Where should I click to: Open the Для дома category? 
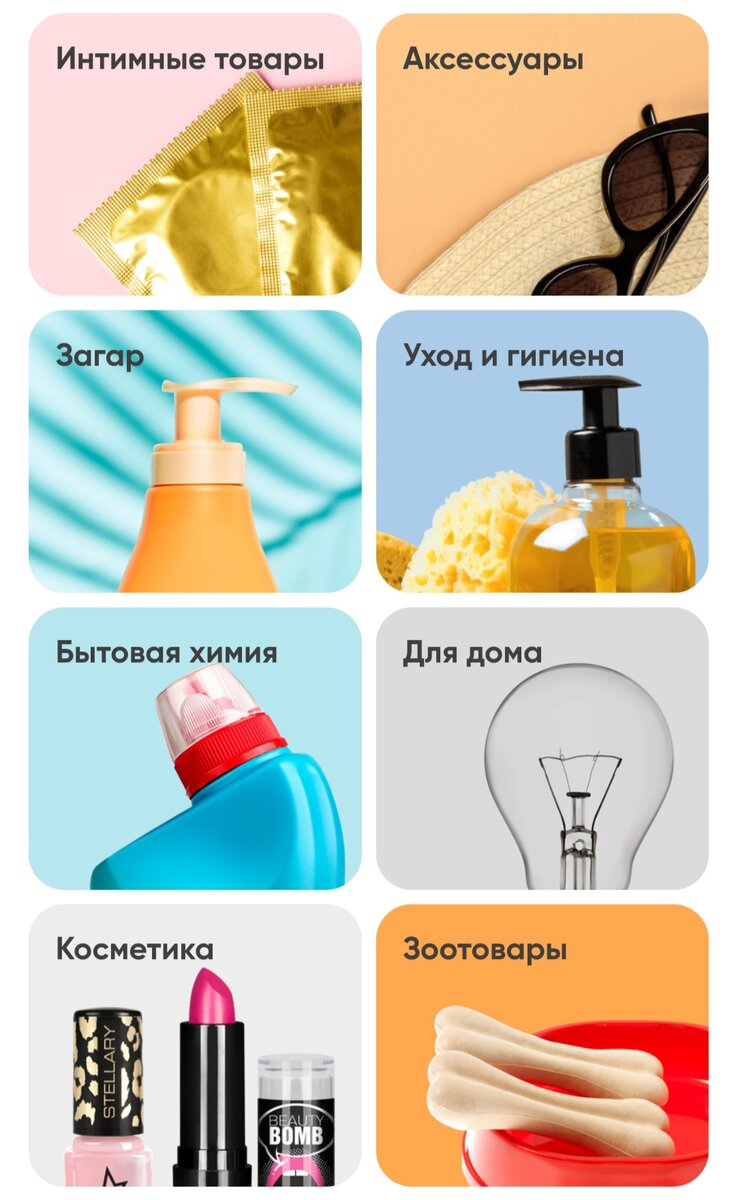pos(542,748)
